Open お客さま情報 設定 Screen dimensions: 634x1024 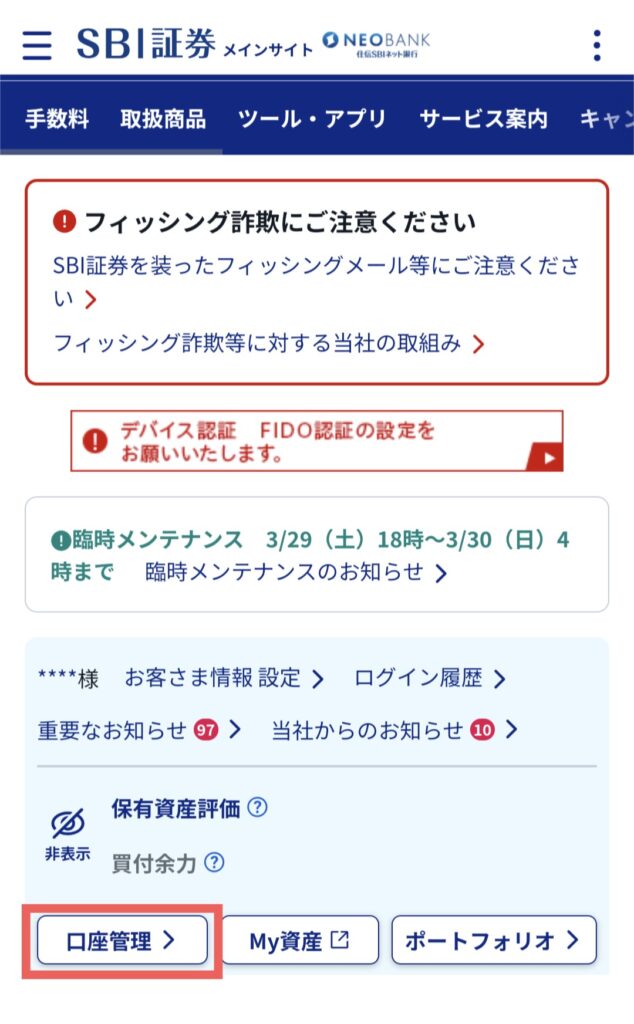point(224,678)
